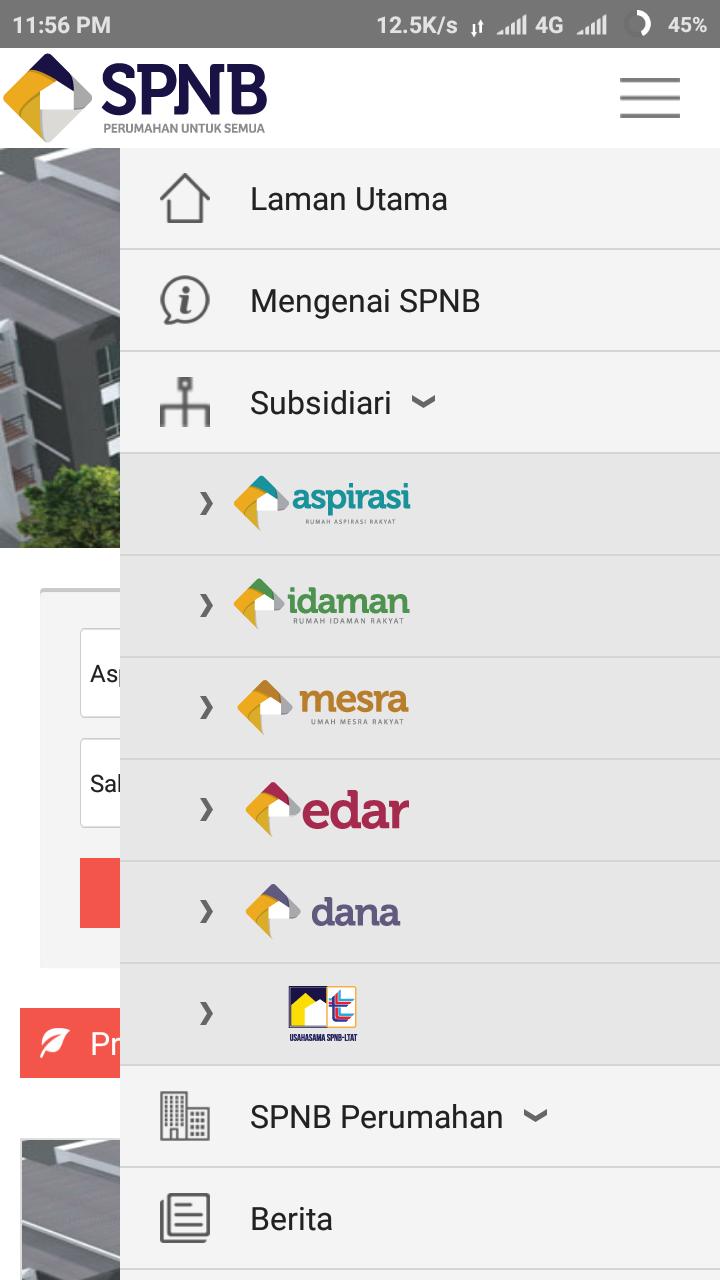Click the leaf icon on the red banner

(55, 1041)
